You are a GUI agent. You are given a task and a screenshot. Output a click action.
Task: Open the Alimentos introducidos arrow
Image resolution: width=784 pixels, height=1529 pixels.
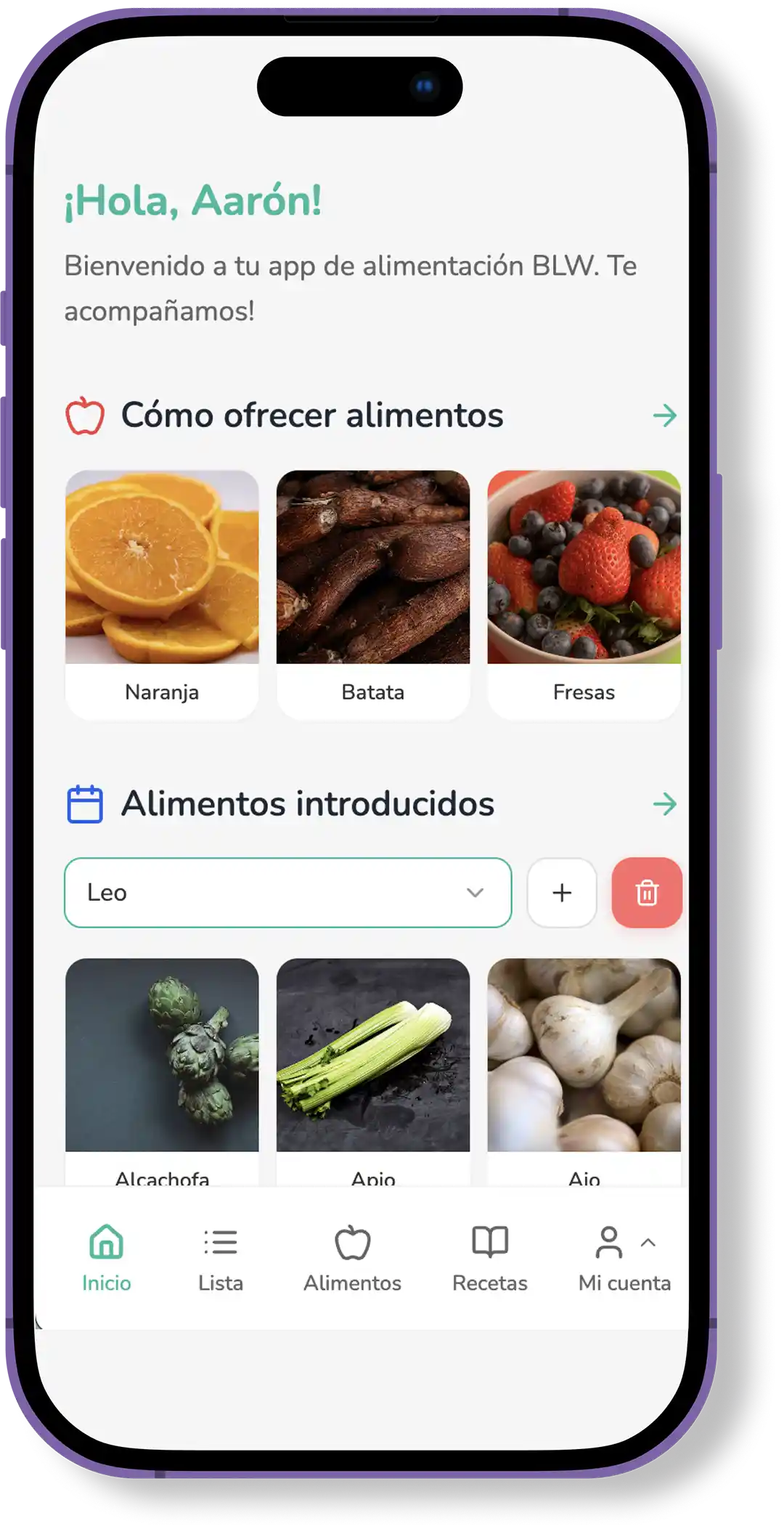pos(663,803)
